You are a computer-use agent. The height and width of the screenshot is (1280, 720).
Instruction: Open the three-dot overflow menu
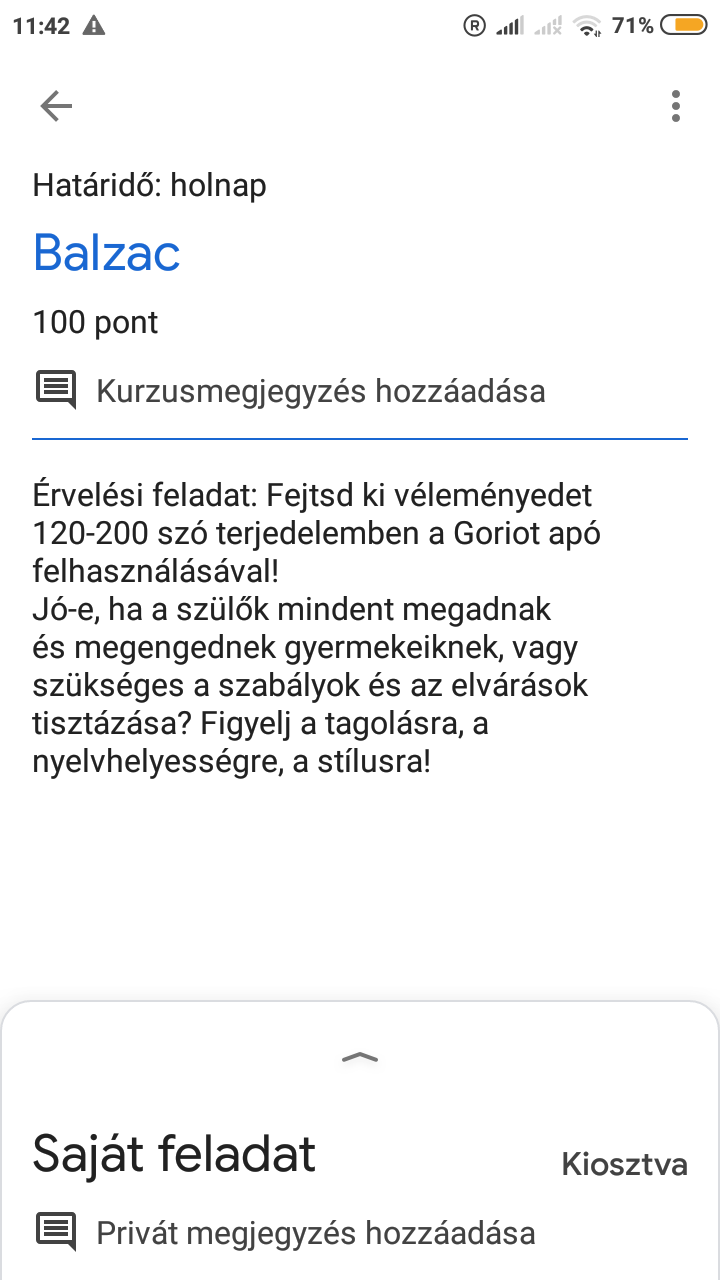pyautogui.click(x=676, y=106)
